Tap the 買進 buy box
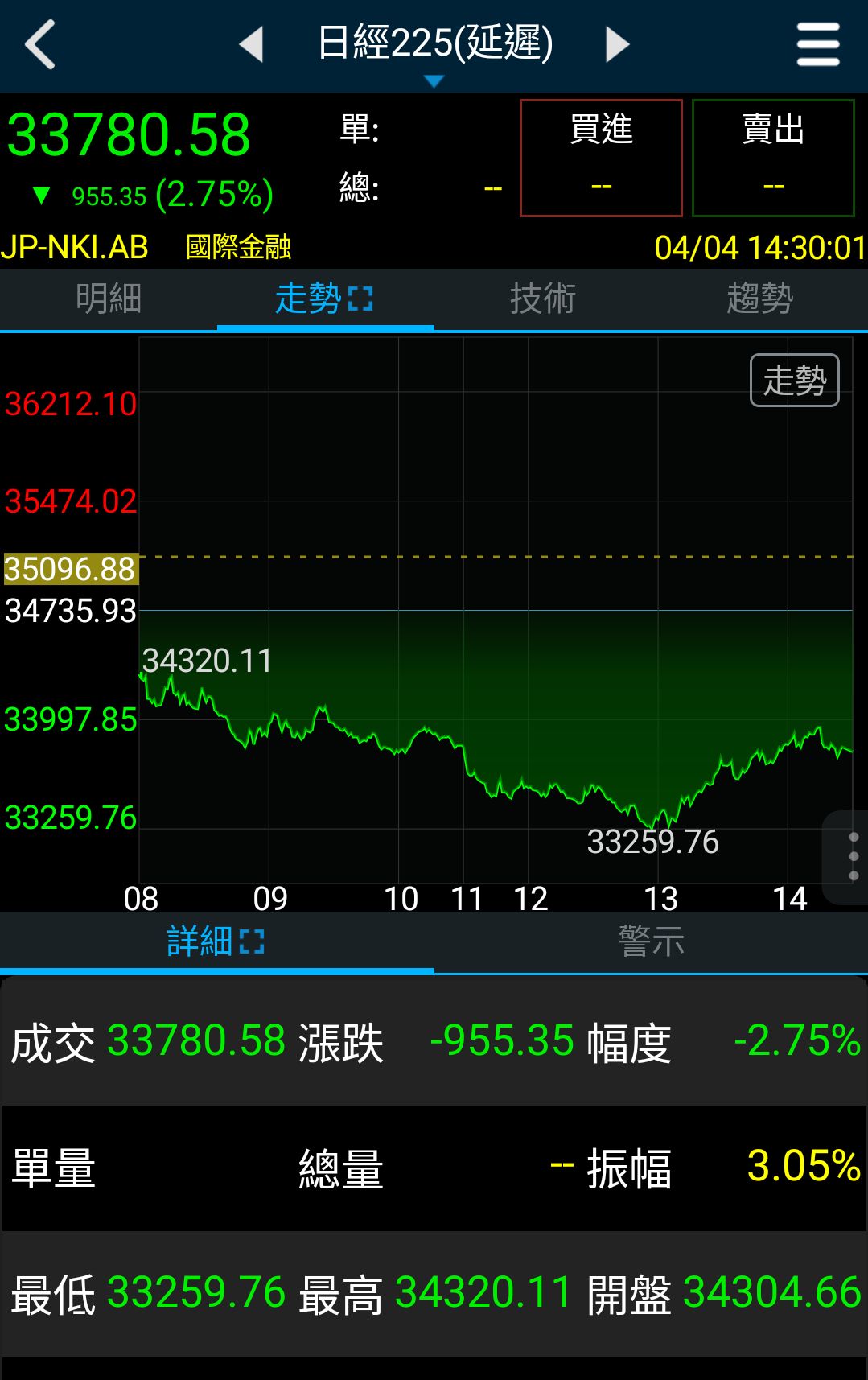Screen dimensions: 868x1380 click(601, 158)
